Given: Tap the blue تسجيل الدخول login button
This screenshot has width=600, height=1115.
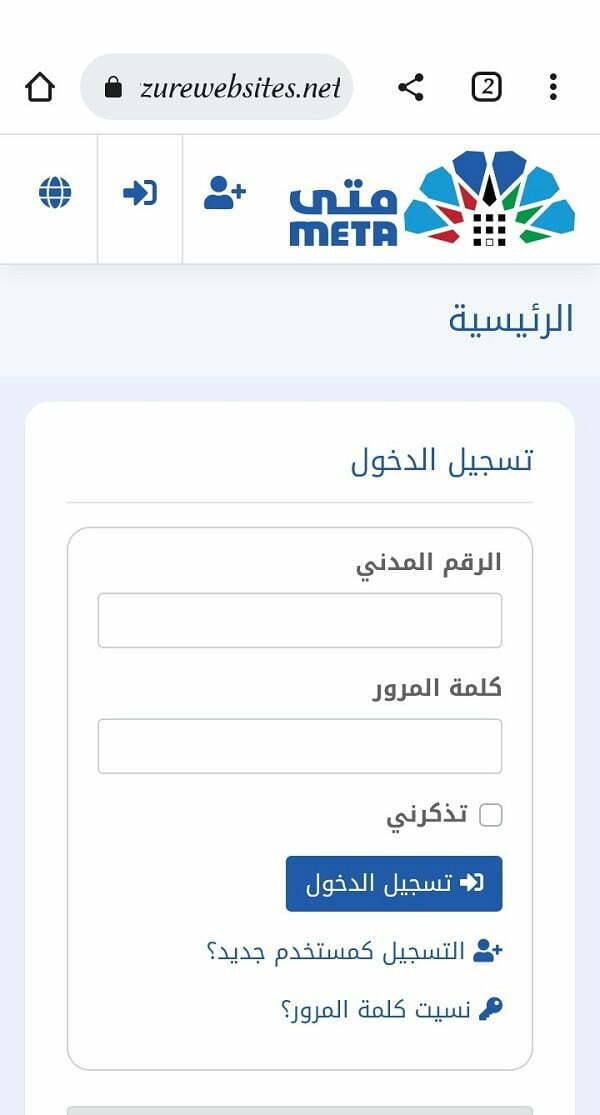Looking at the screenshot, I should [x=394, y=883].
